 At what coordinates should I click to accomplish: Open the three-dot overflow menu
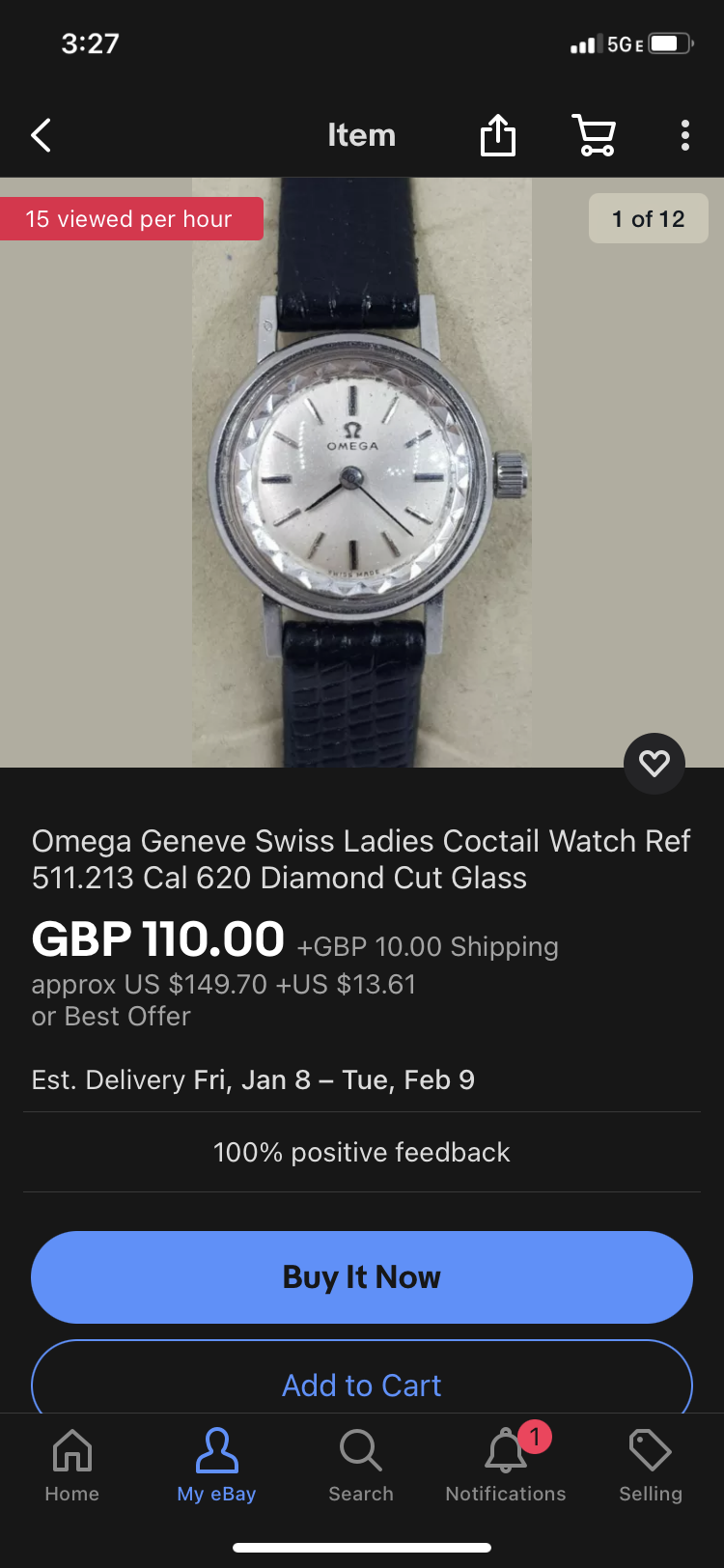coord(684,135)
